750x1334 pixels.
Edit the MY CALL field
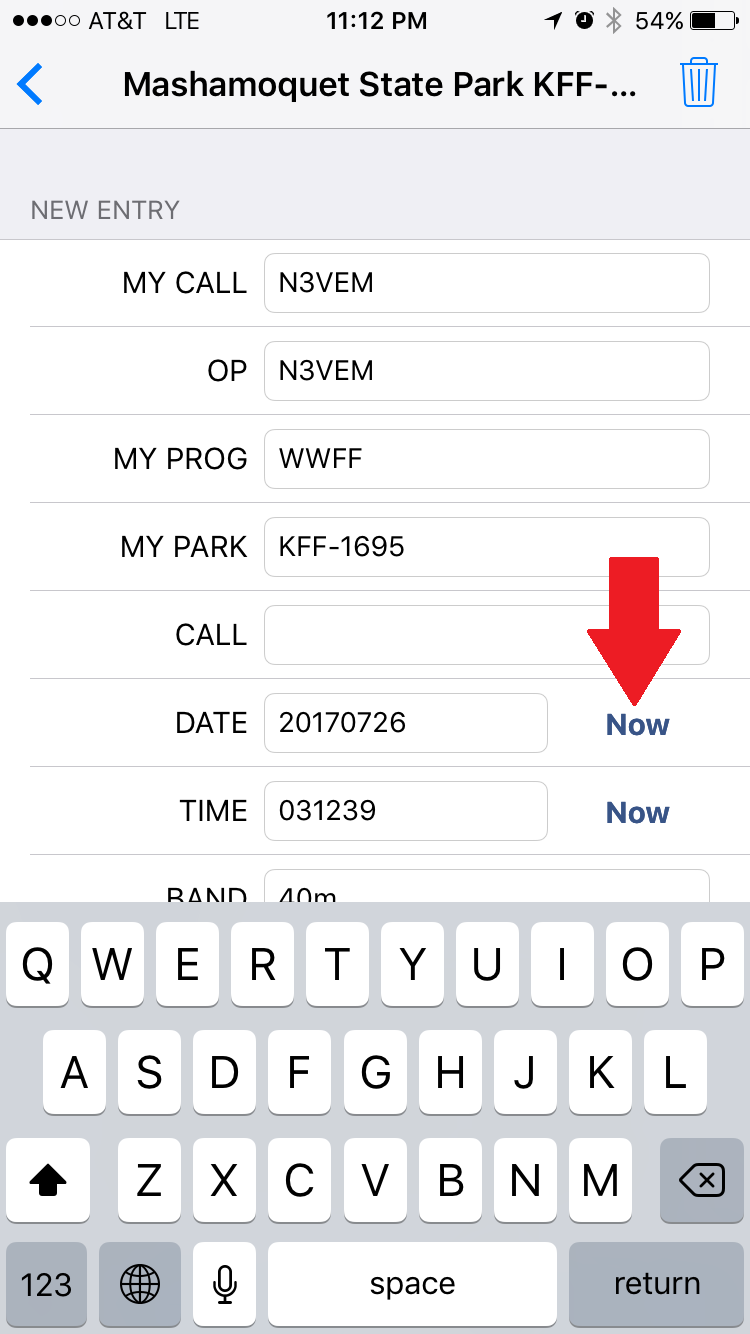tap(487, 283)
